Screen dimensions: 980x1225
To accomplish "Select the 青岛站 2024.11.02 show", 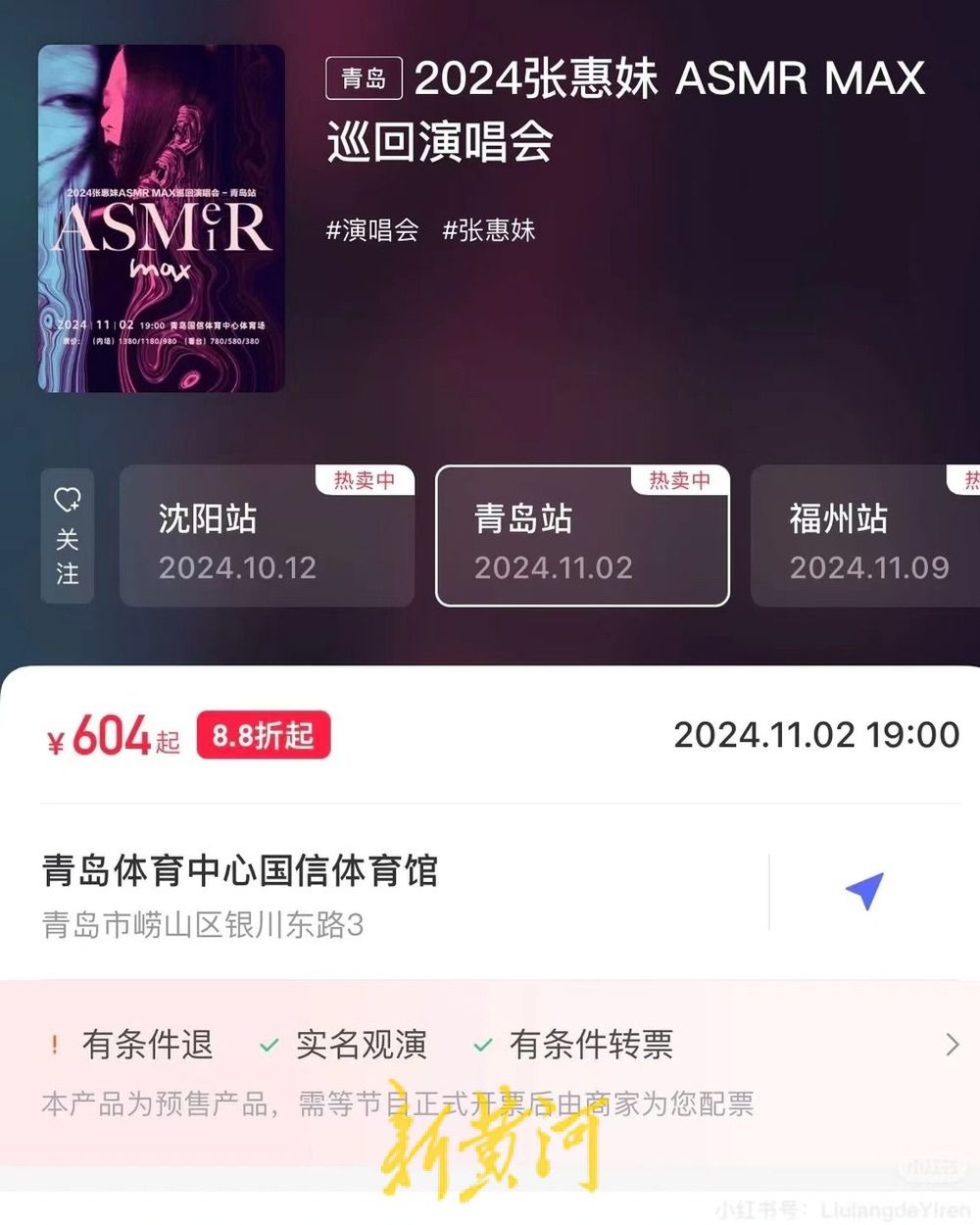I will 582,537.
